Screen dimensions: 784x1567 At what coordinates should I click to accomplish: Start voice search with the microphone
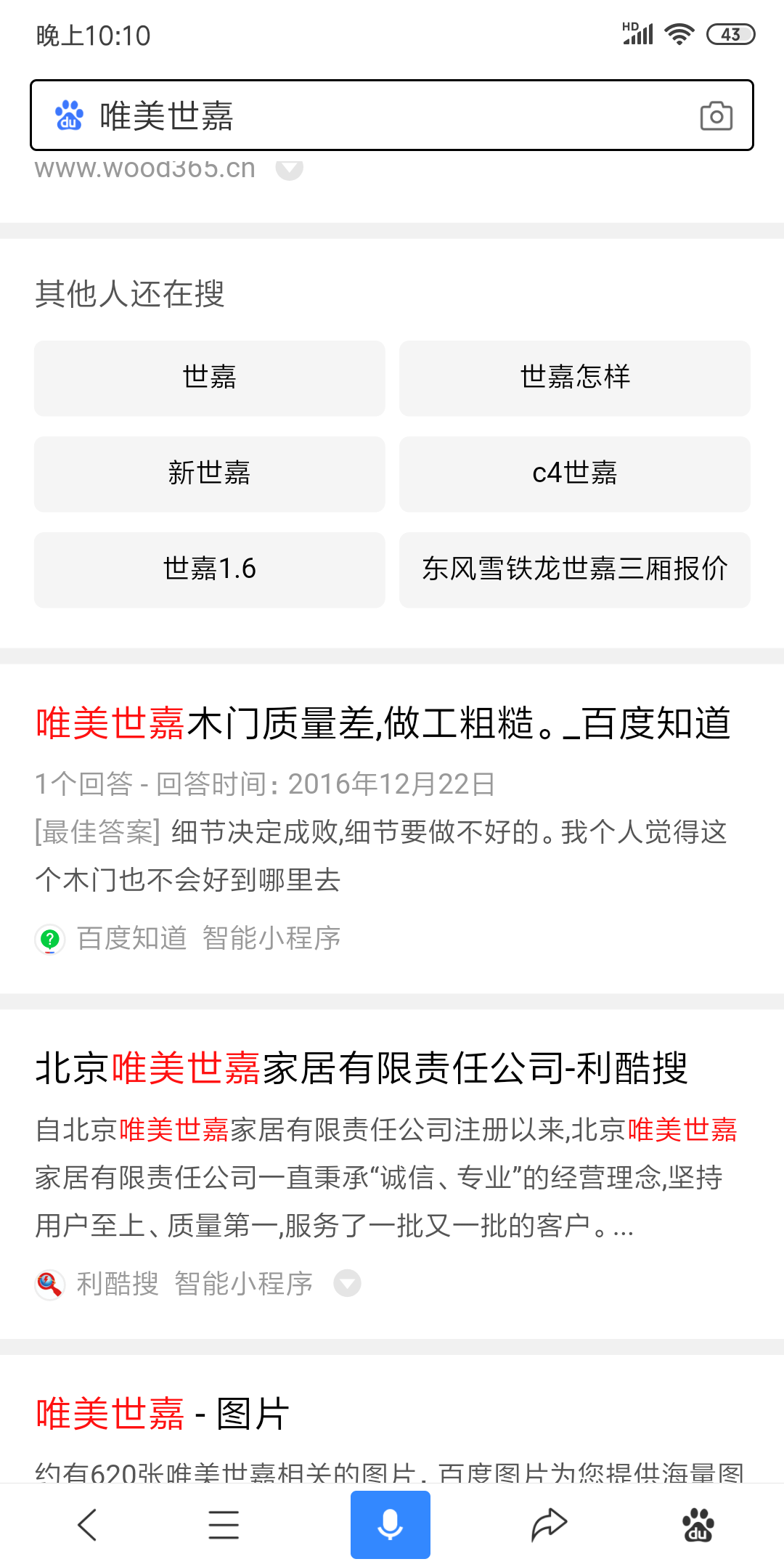pos(391,1524)
